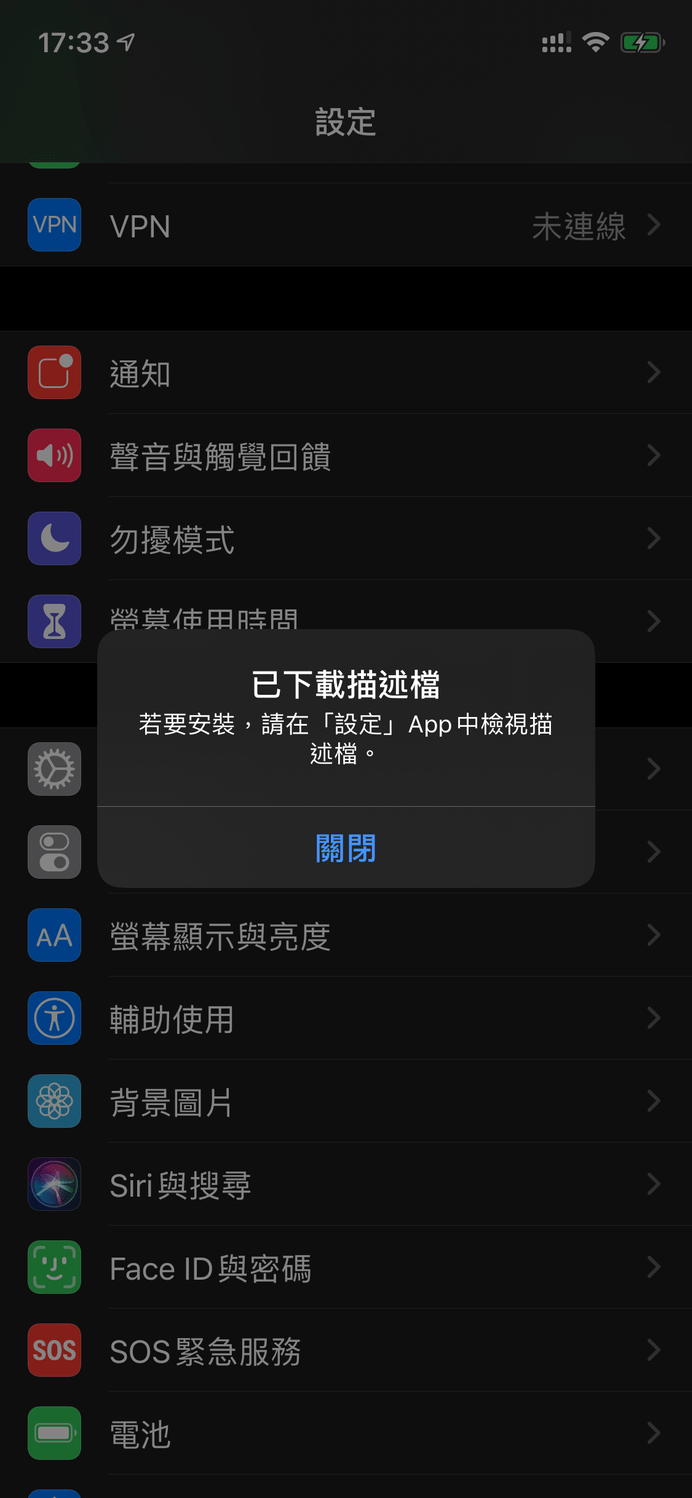692x1498 pixels.
Task: Open 電池 settings
Action: (x=346, y=1434)
